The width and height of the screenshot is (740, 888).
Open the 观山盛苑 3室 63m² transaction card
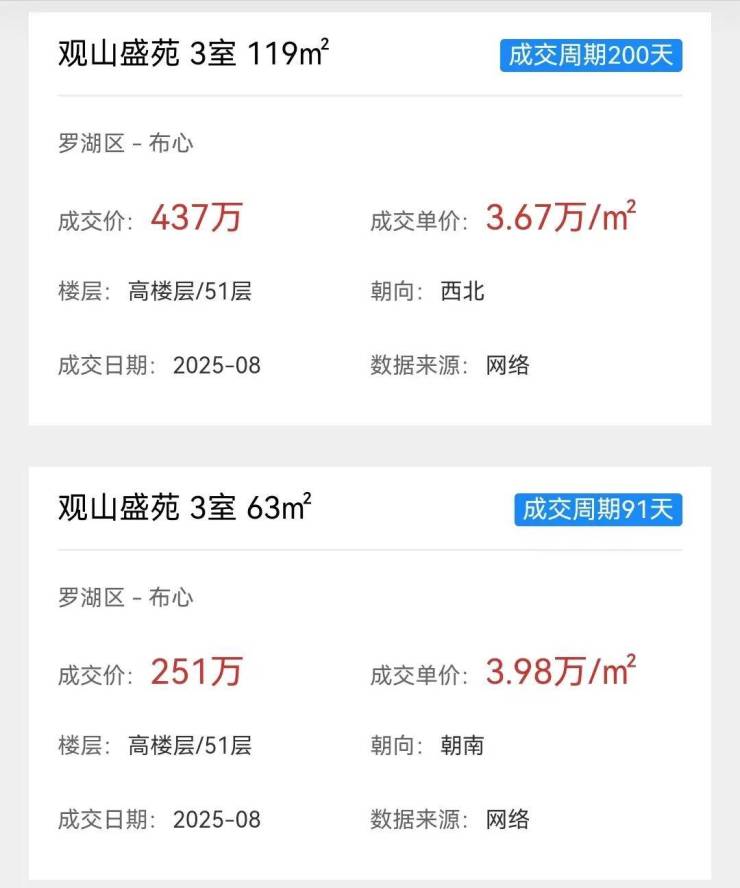pos(185,508)
